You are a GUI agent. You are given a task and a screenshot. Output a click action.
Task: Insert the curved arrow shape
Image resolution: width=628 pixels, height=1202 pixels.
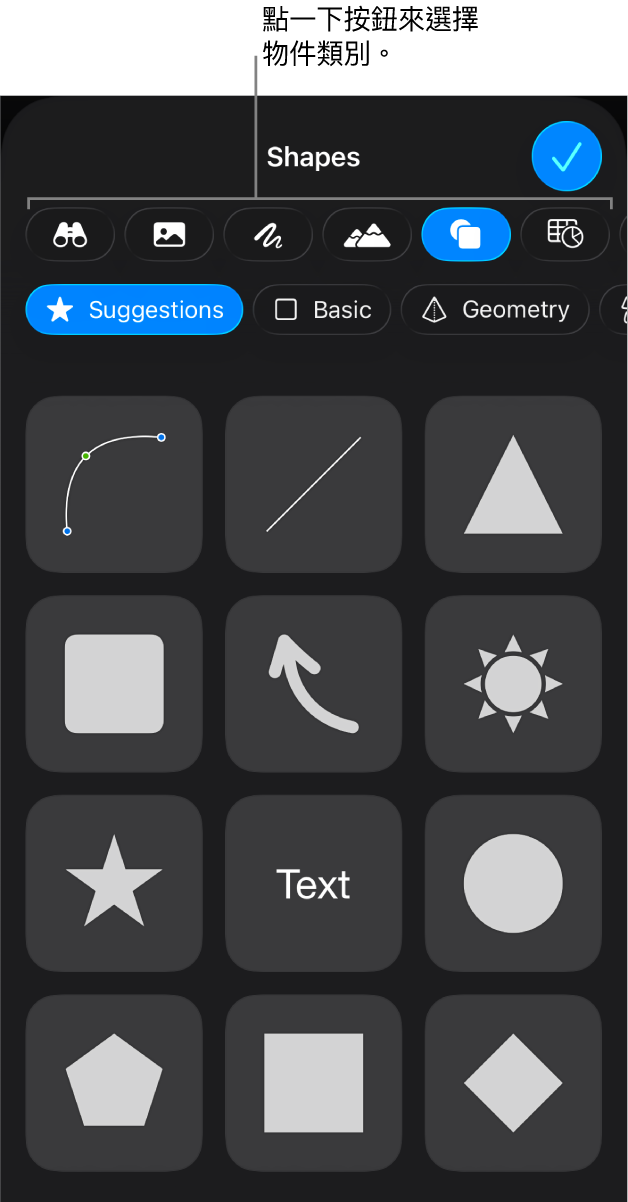pyautogui.click(x=313, y=684)
